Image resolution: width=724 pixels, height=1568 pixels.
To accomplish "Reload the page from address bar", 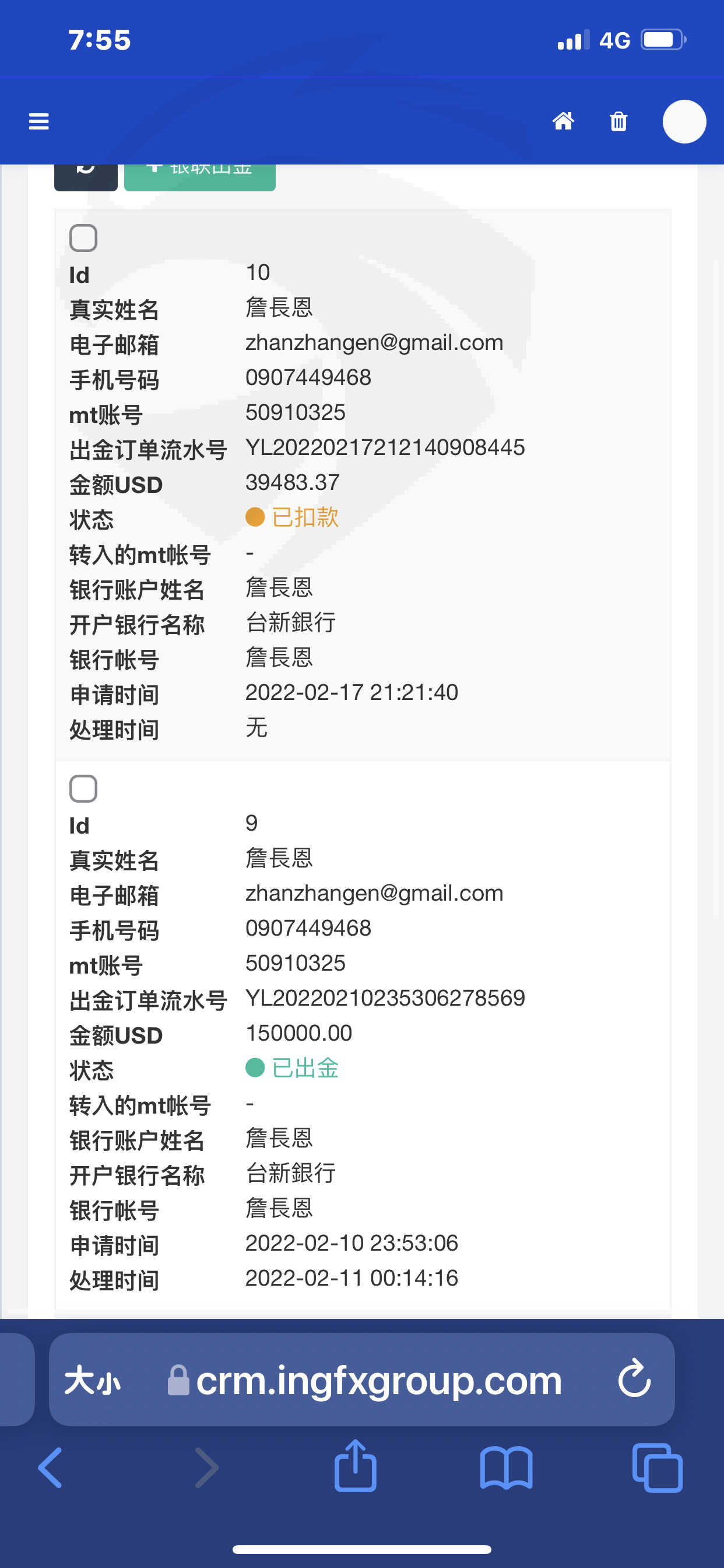I will [634, 1378].
